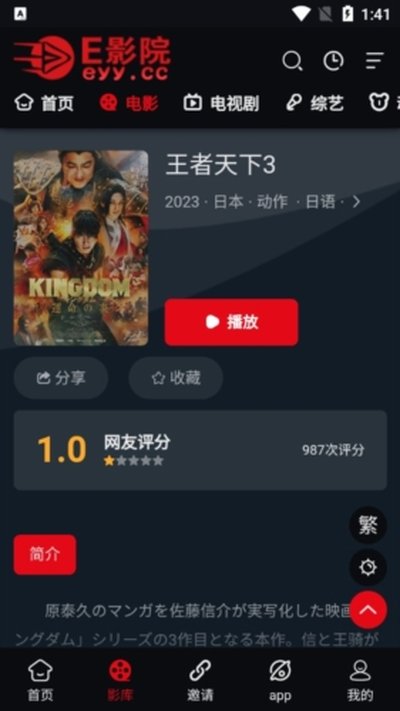Open the header menu lines icon

point(375,61)
